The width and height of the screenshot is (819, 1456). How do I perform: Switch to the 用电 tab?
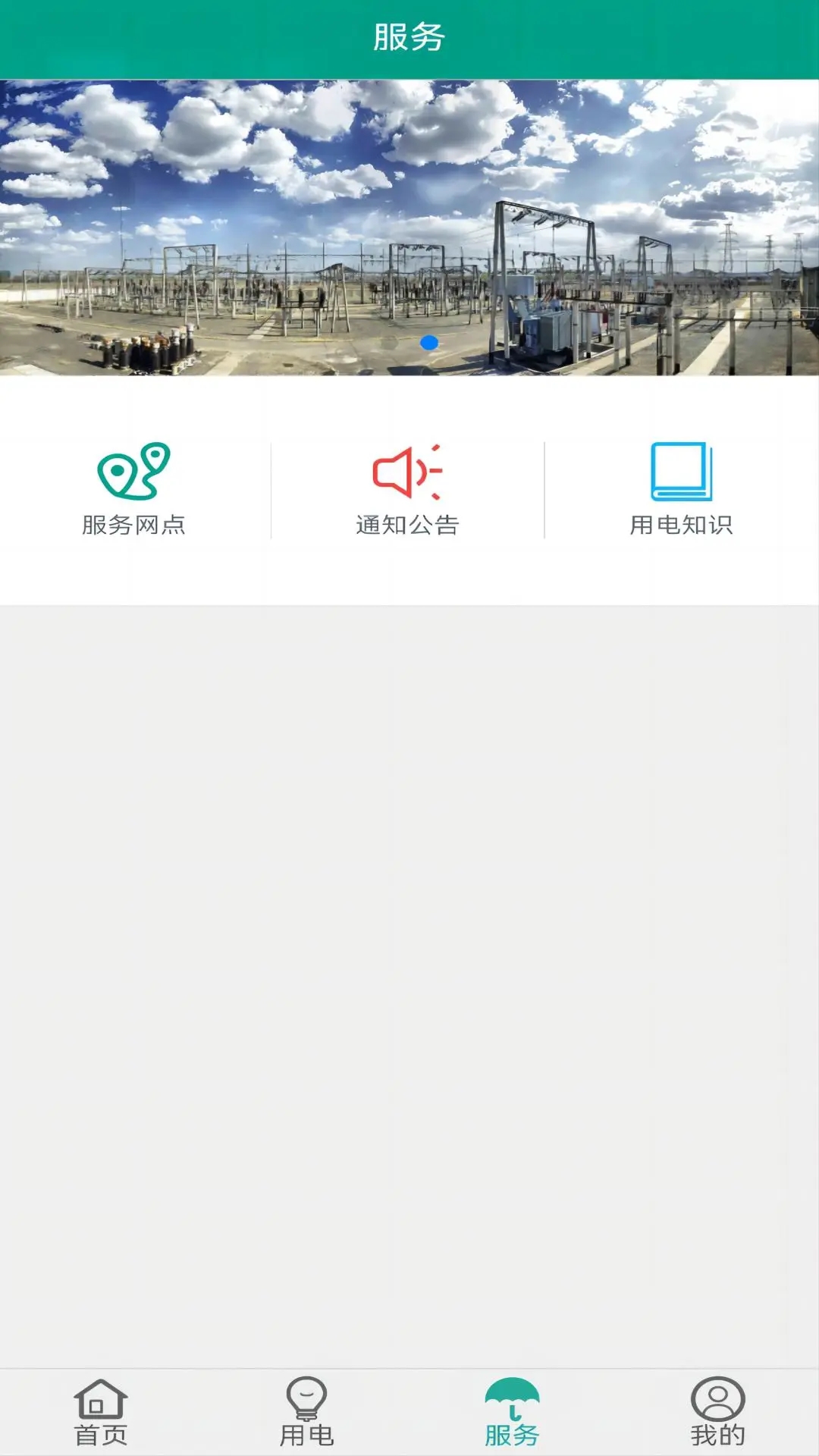coord(306,1412)
